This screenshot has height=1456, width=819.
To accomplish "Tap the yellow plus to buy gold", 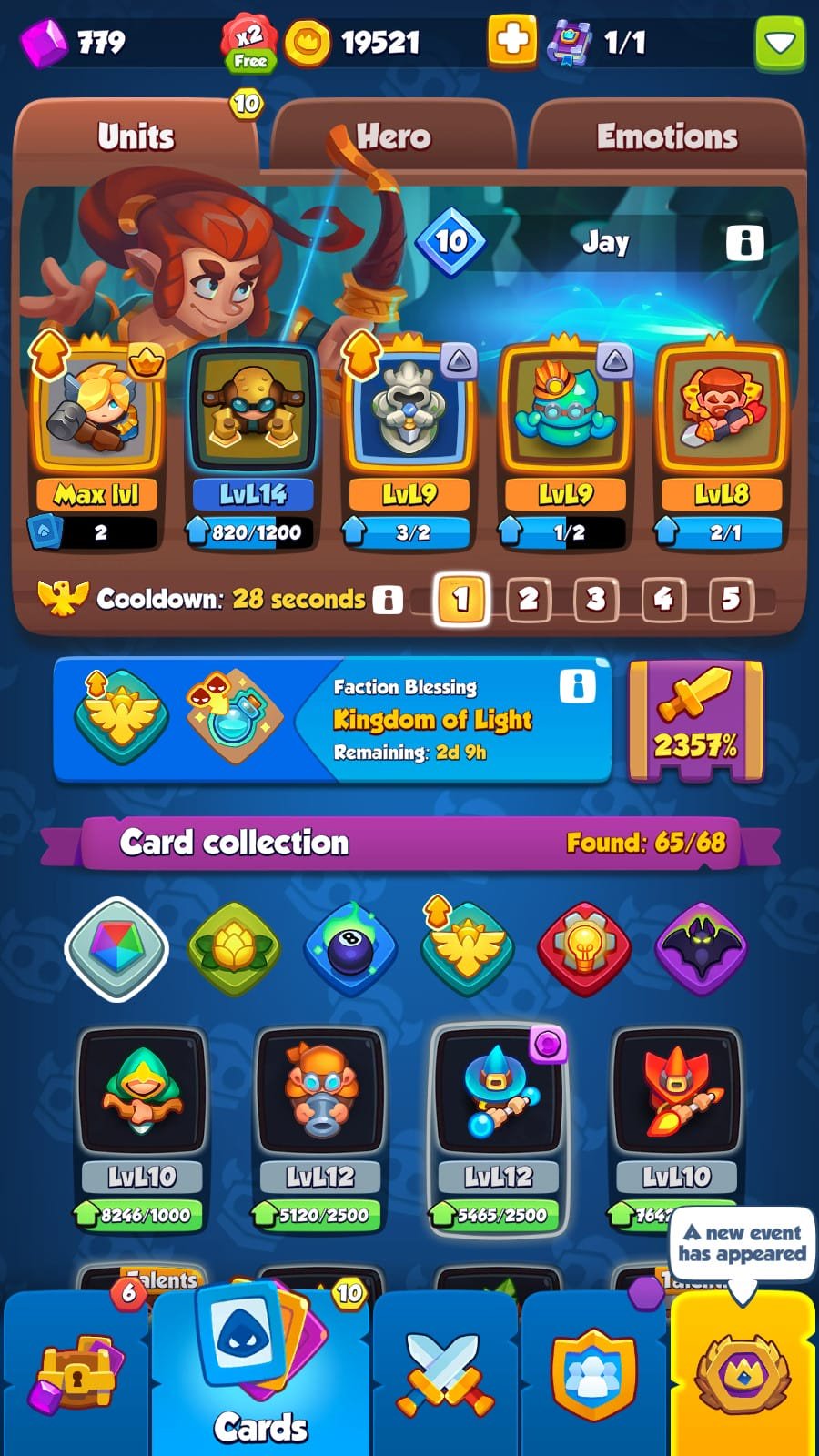I will point(511,40).
